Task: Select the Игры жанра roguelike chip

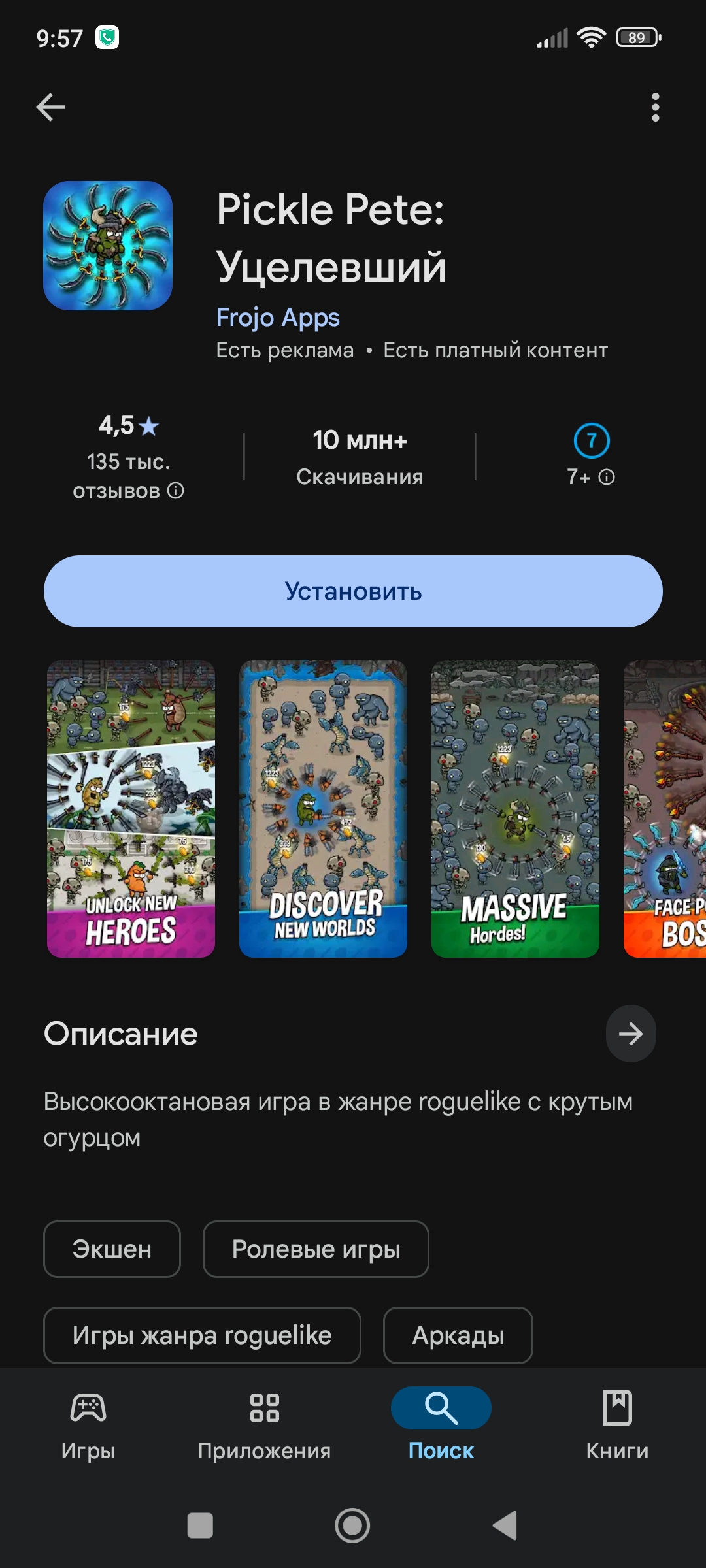Action: point(202,1335)
